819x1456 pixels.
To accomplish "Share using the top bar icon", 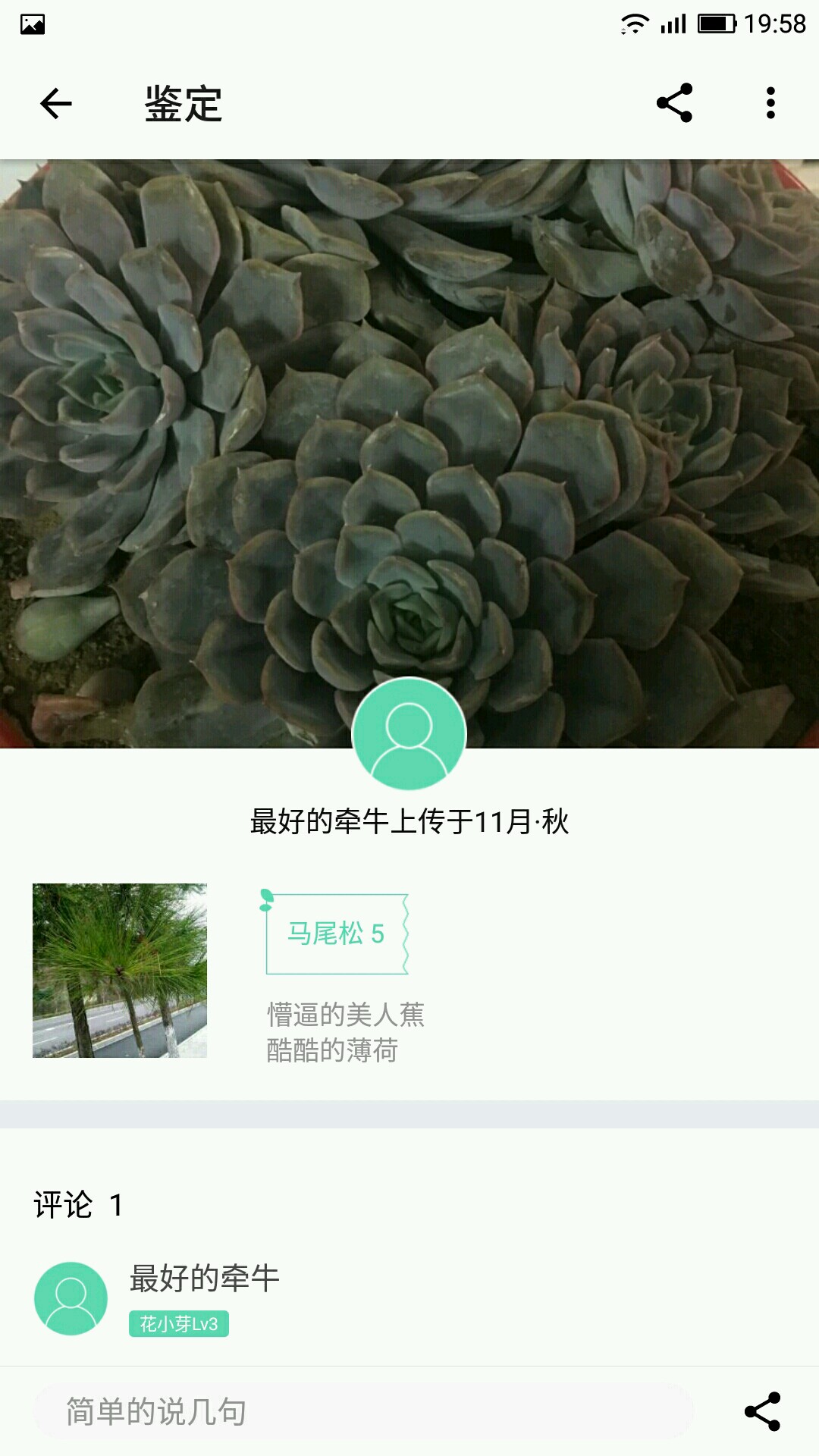I will pyautogui.click(x=674, y=103).
